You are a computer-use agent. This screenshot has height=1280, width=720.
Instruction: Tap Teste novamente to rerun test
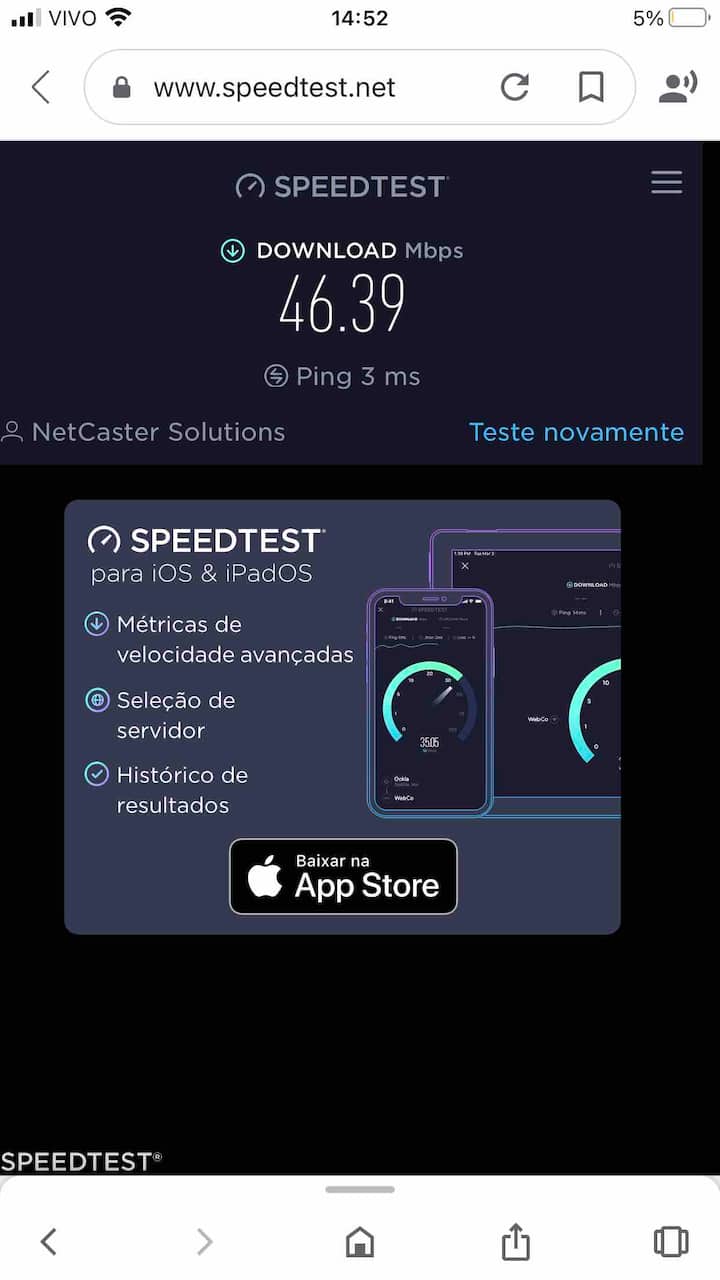point(576,432)
